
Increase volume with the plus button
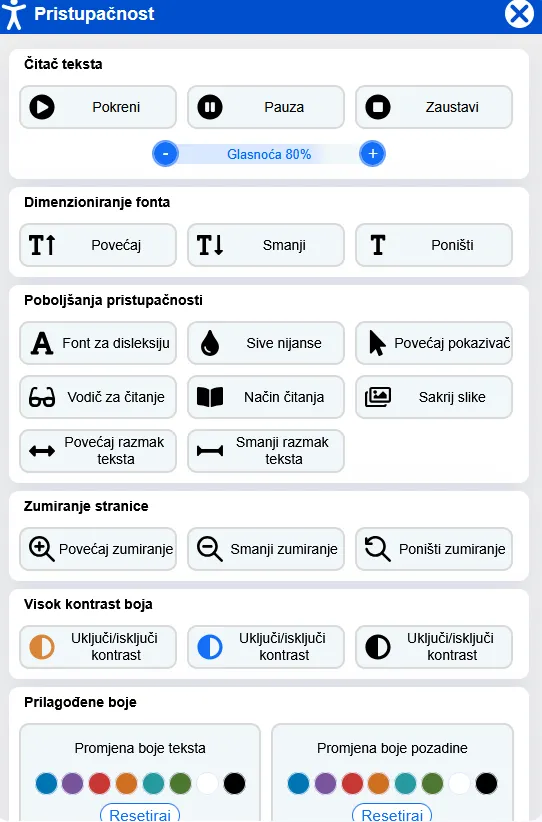373,154
